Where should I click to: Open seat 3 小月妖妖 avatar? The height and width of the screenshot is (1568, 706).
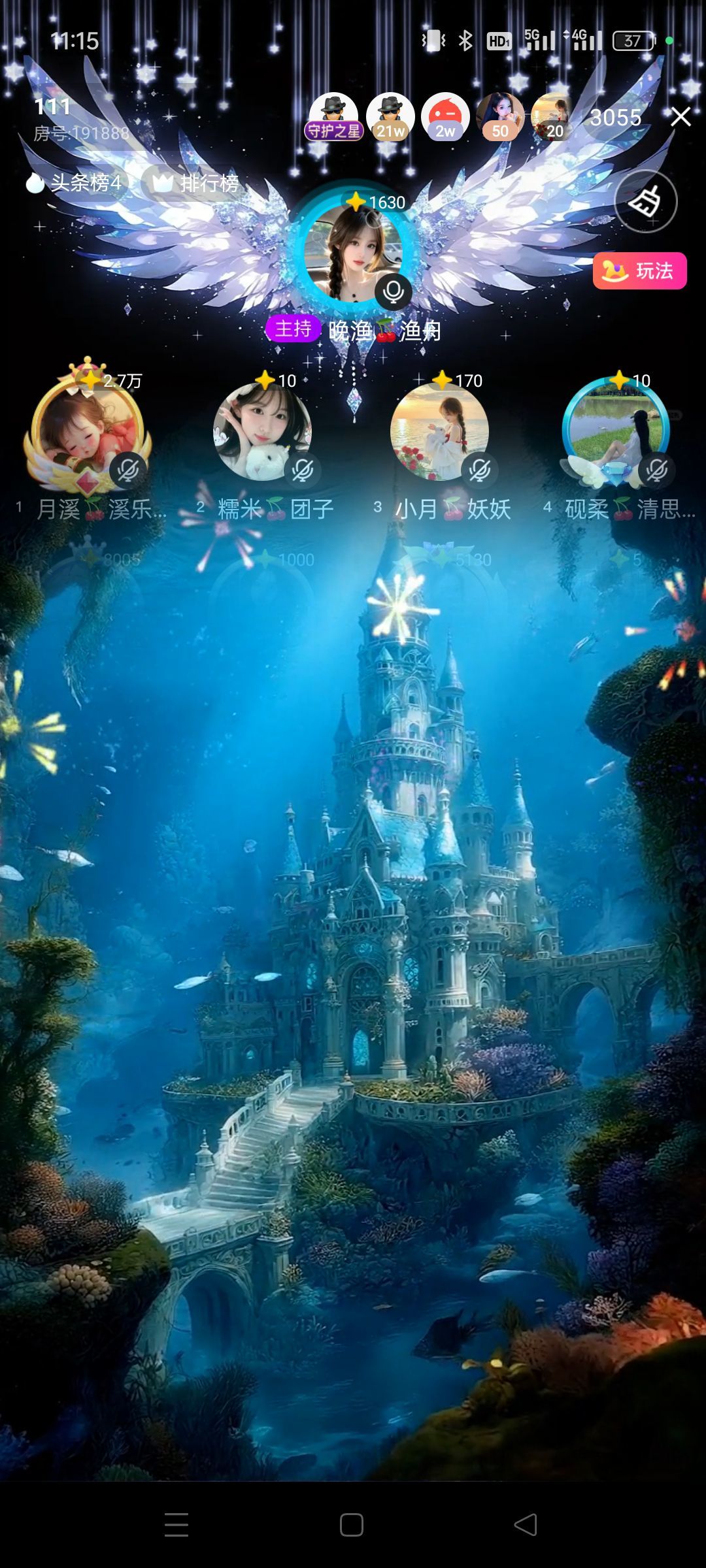click(439, 431)
